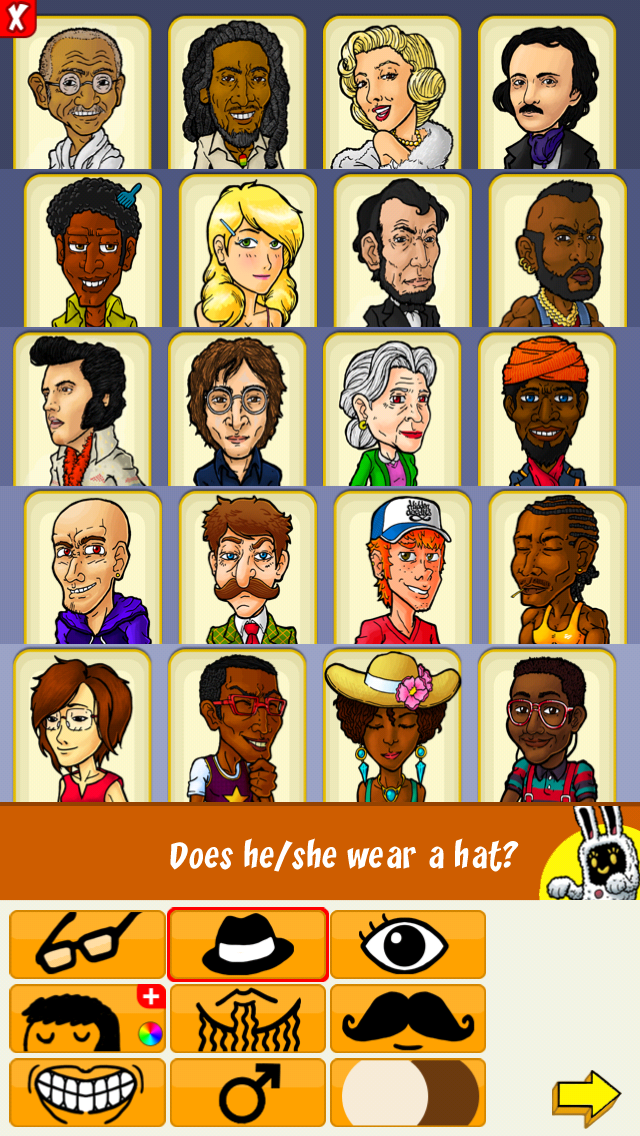Viewport: 640px width, 1136px height.
Task: Flip the woman with the sun hat card
Action: click(392, 725)
